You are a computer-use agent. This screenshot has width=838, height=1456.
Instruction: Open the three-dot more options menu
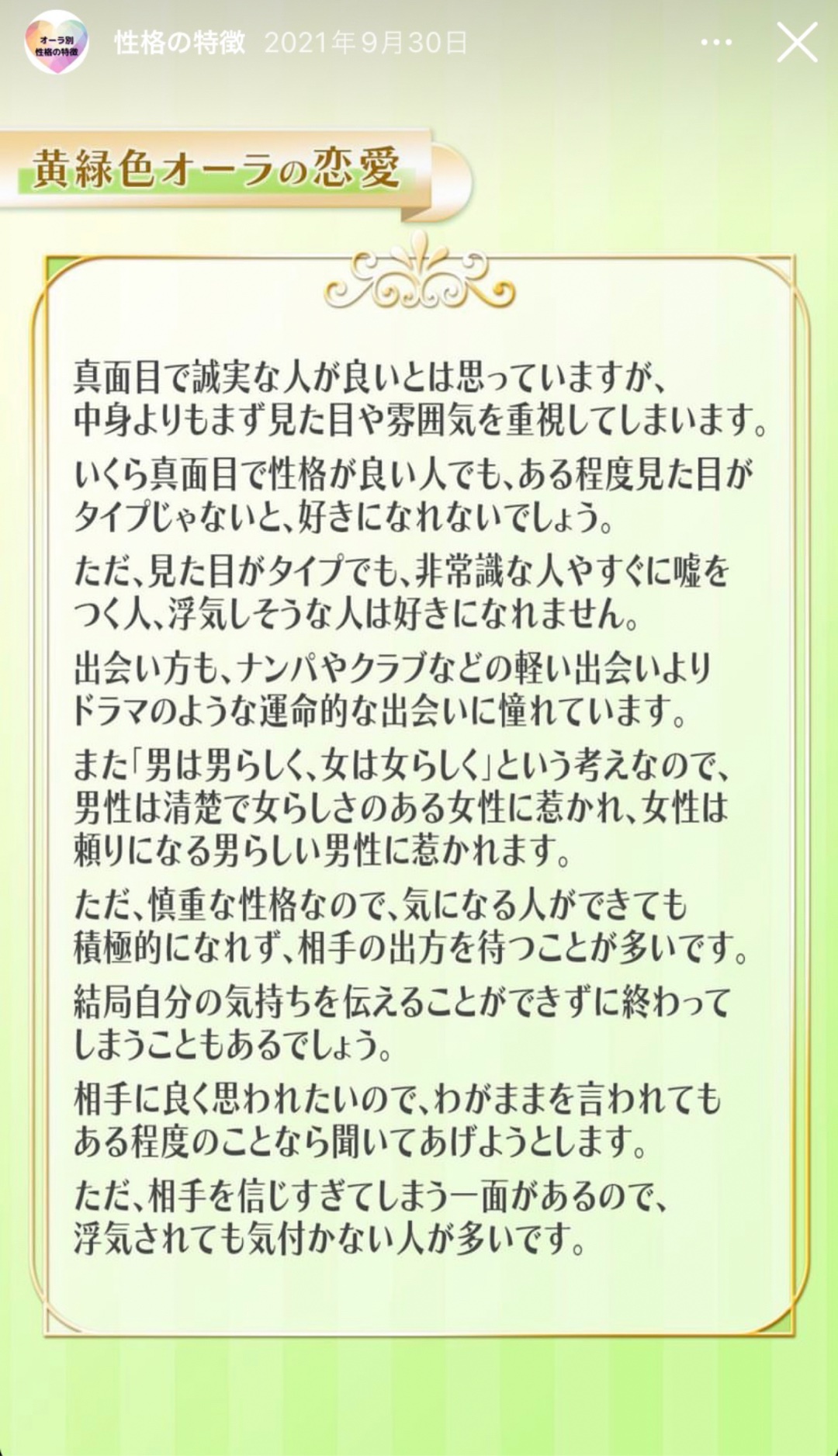click(x=715, y=43)
